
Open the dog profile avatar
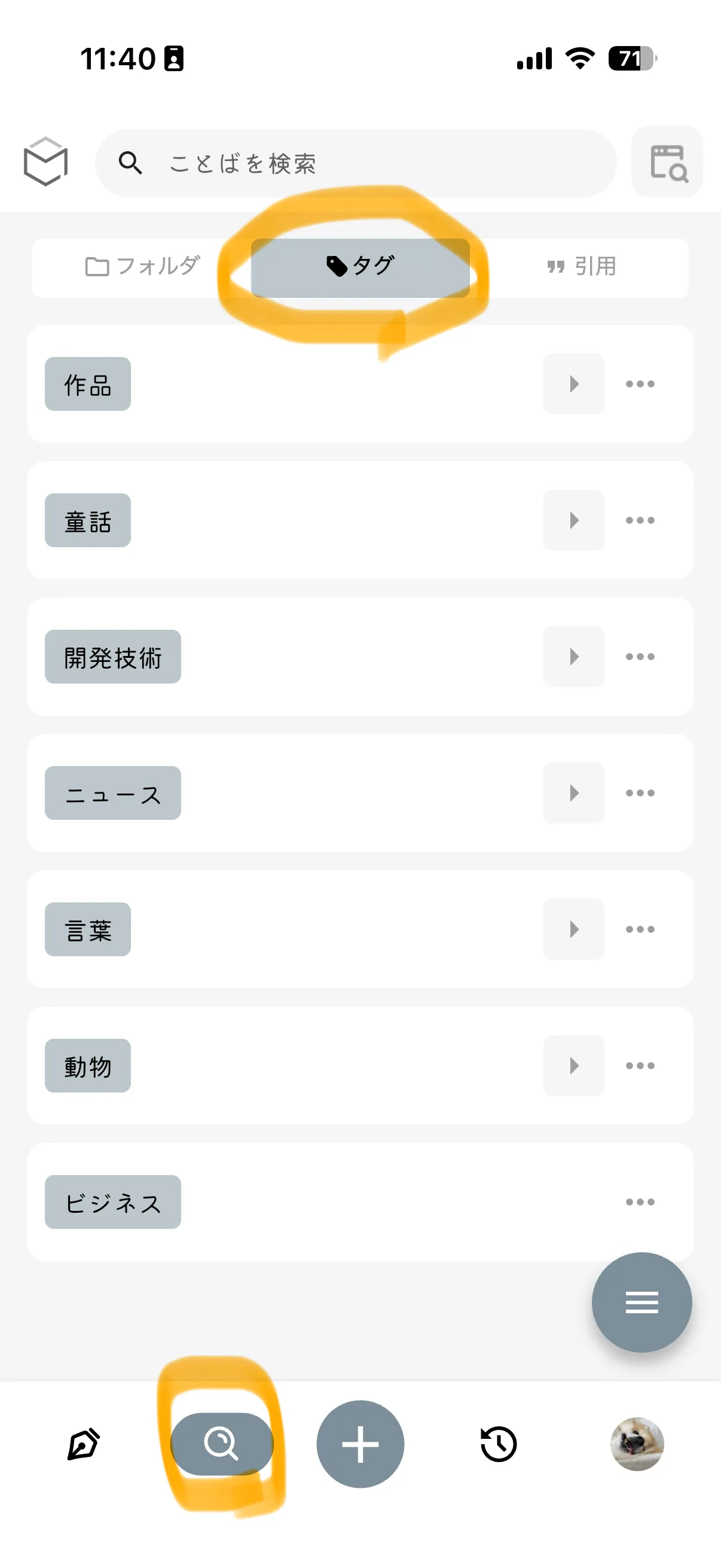coord(638,1443)
